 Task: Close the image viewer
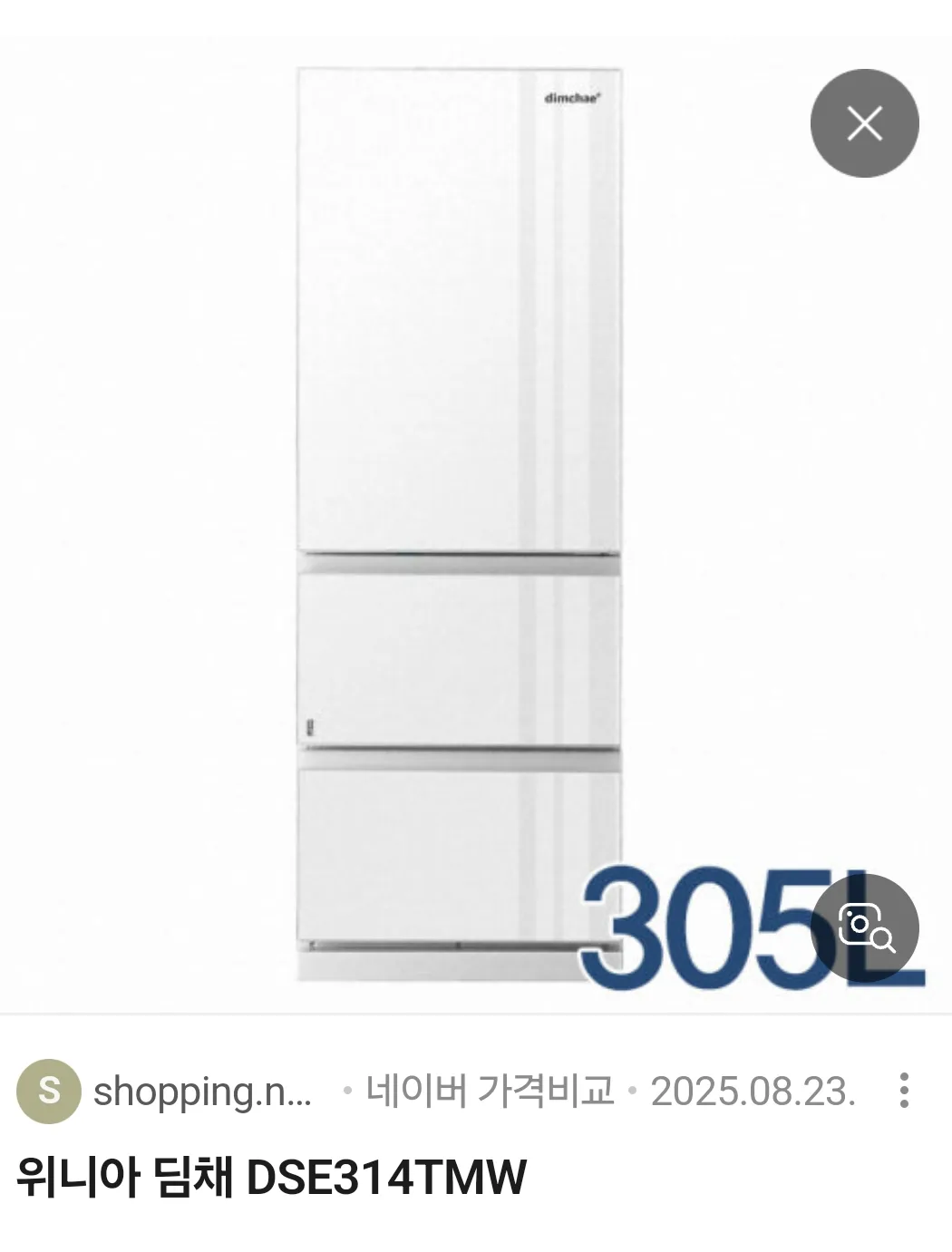coord(864,123)
